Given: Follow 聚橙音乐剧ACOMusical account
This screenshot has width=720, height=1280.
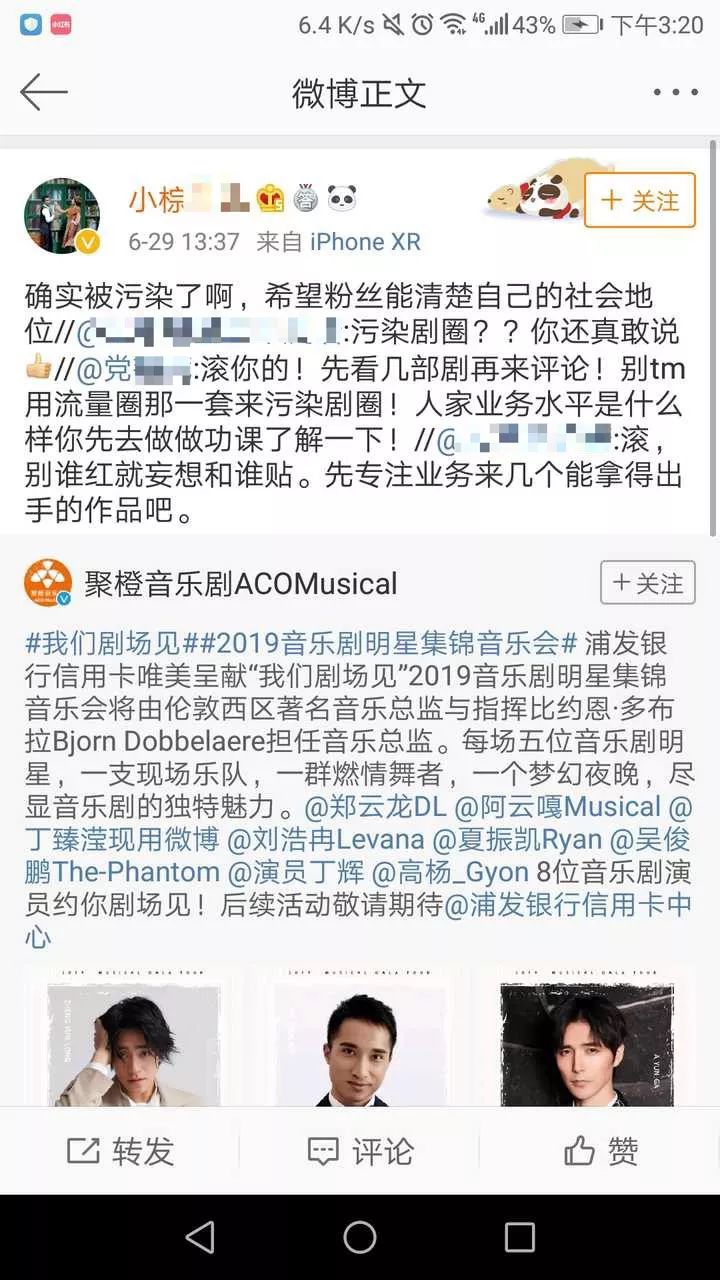Looking at the screenshot, I should coord(647,583).
